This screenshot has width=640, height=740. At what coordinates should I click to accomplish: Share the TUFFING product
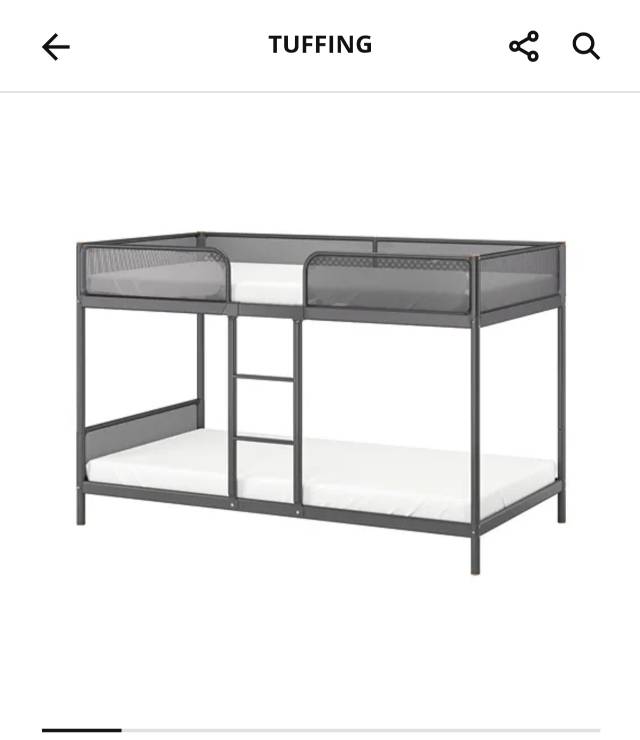pos(524,46)
